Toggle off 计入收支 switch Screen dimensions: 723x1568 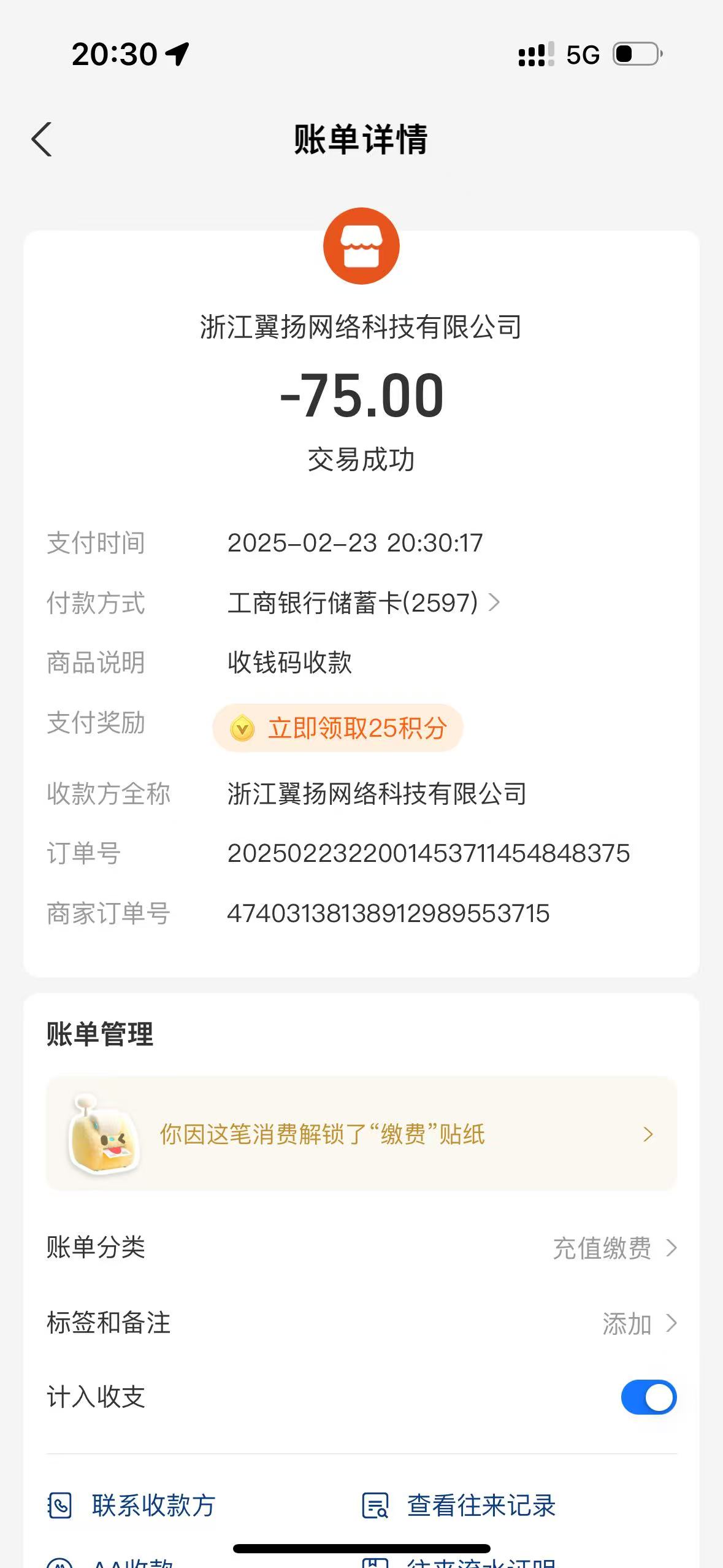[x=648, y=1397]
